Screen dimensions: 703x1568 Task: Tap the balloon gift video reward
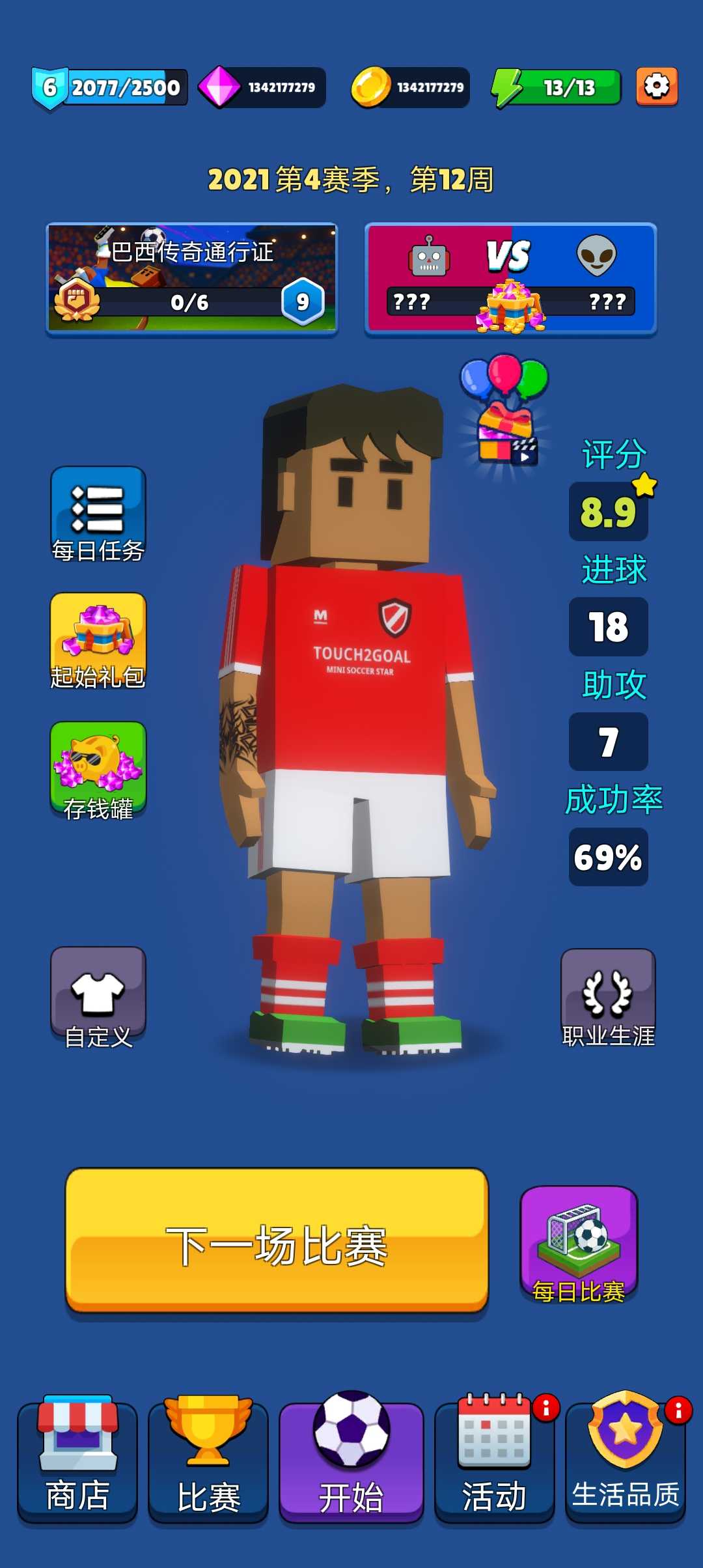[x=506, y=412]
